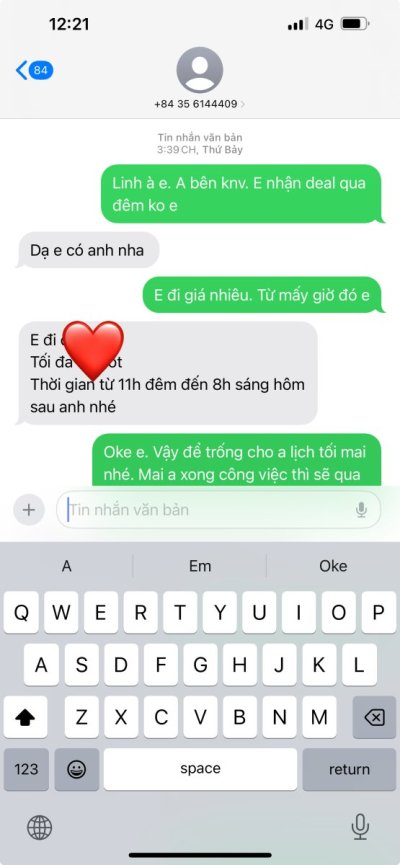Activate the shift key
Viewport: 400px width, 865px height.
[x=25, y=717]
